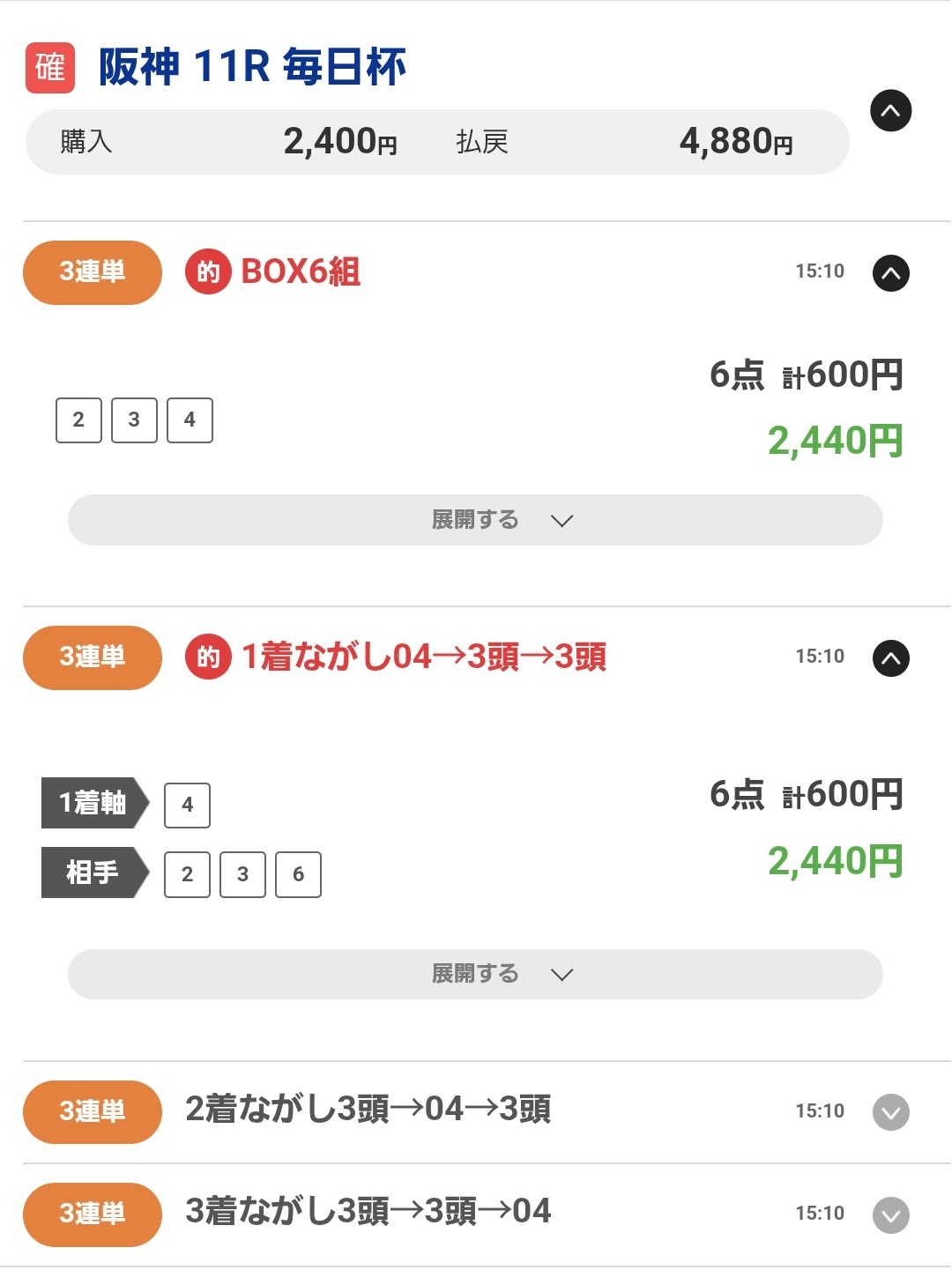This screenshot has width=952, height=1270.
Task: Collapse the BOX6組 bet details
Action: pyautogui.click(x=890, y=273)
